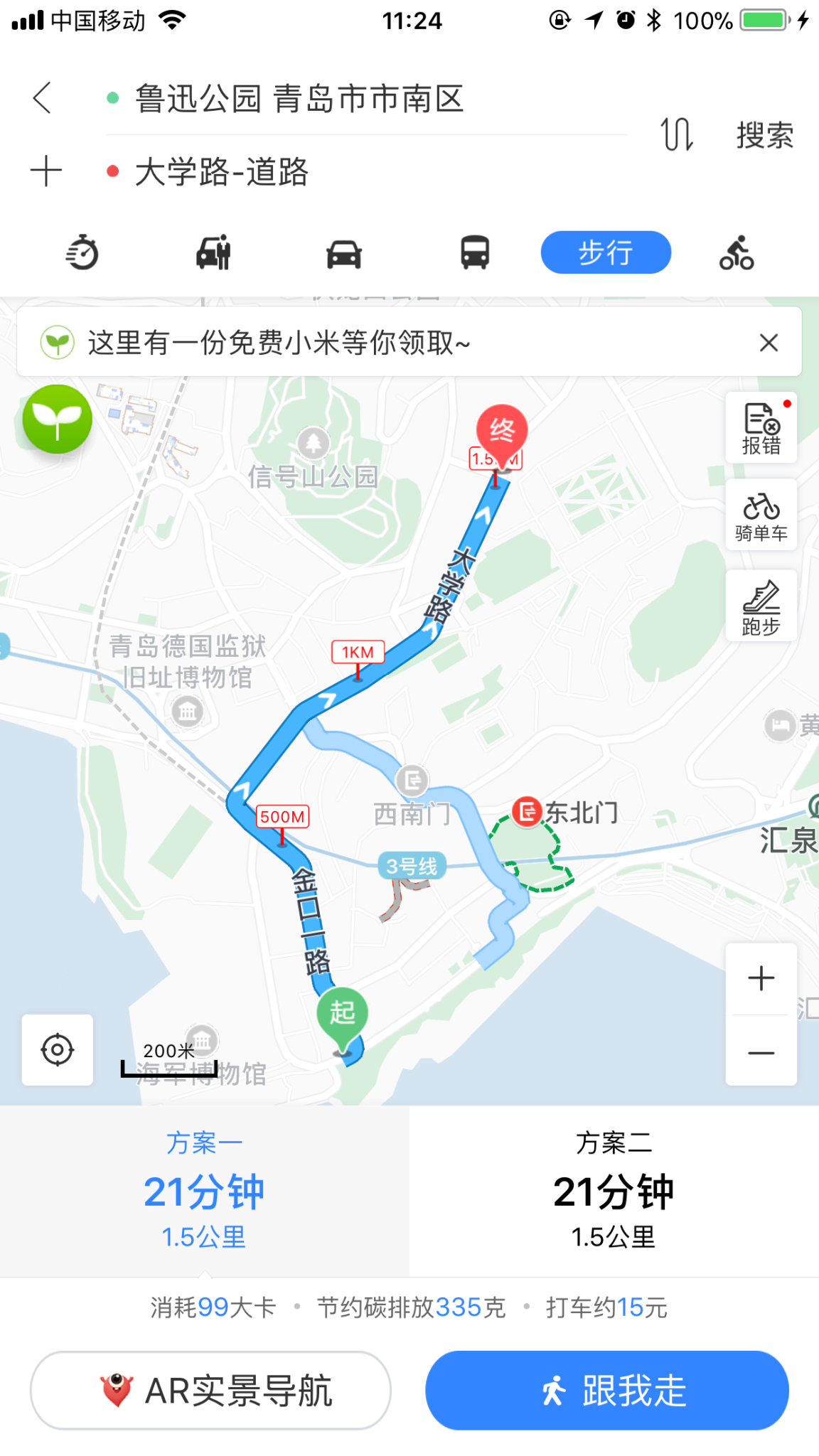Open the 报错 error report
819x1456 pixels.
[x=761, y=428]
